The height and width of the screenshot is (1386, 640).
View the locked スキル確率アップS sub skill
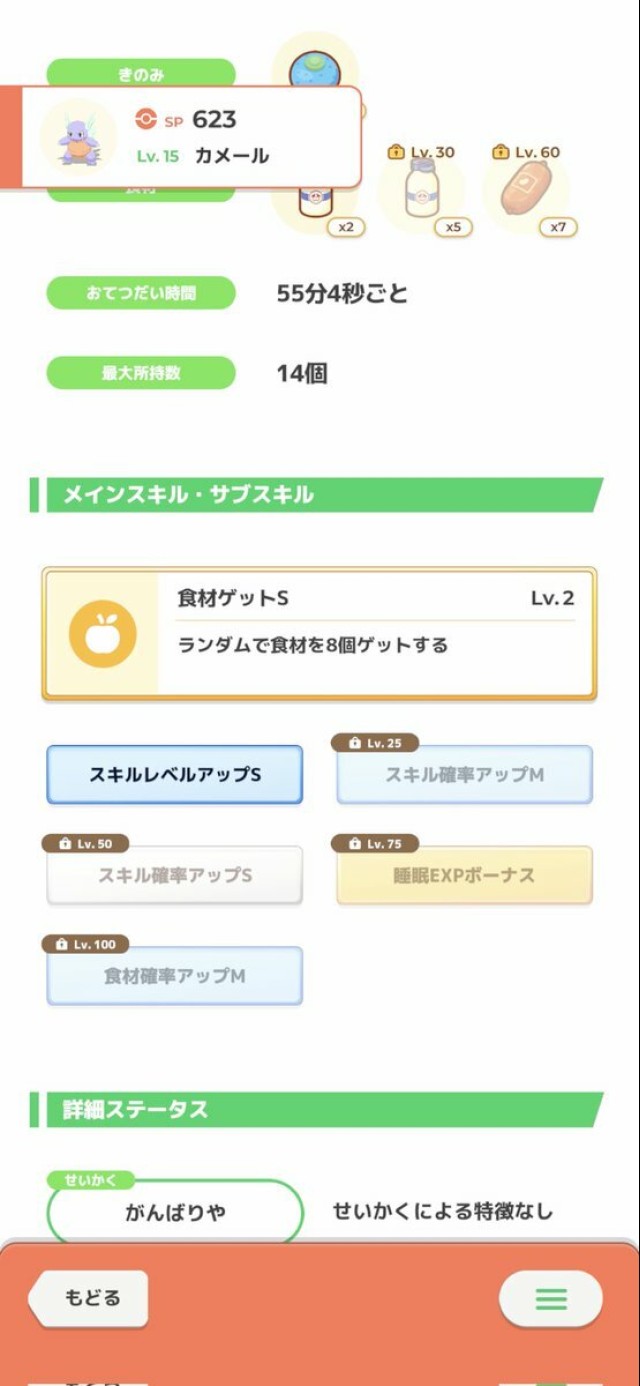pyautogui.click(x=175, y=876)
